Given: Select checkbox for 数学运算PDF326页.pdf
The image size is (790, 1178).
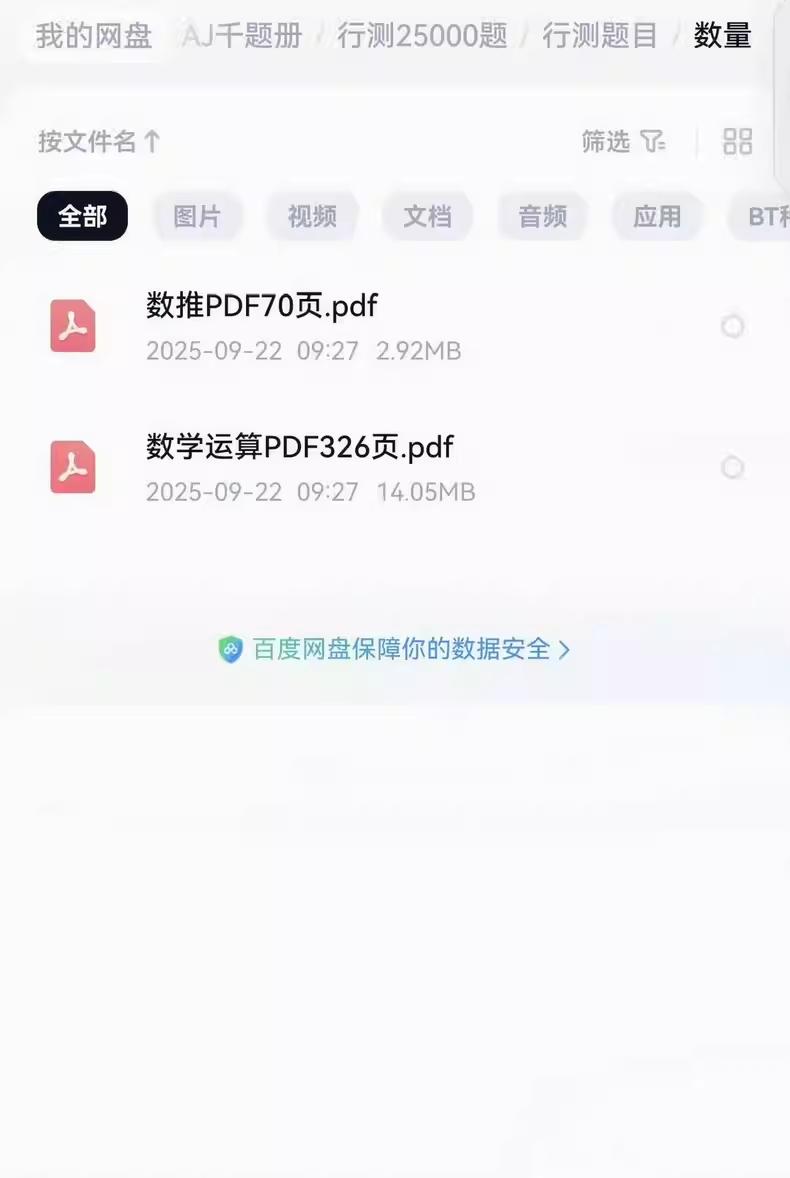Looking at the screenshot, I should click(x=733, y=467).
